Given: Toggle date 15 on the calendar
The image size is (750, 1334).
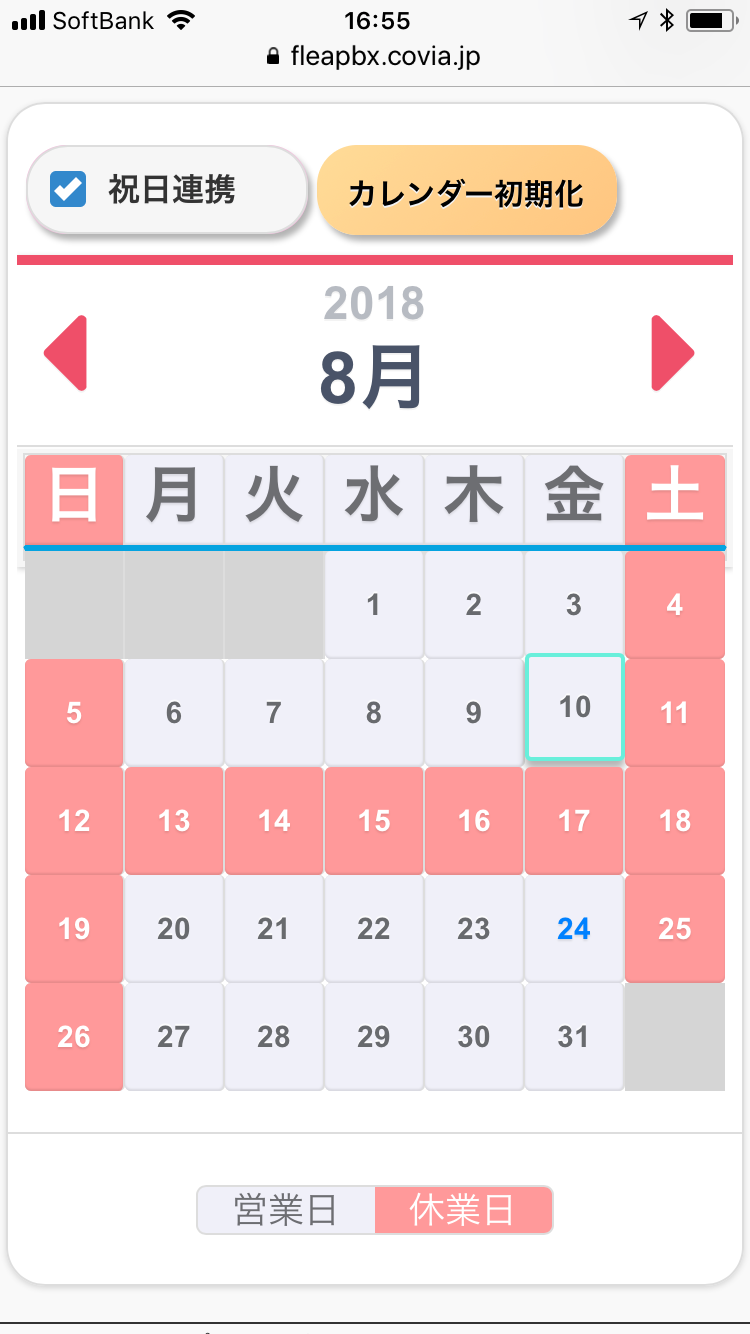Looking at the screenshot, I should tap(374, 821).
